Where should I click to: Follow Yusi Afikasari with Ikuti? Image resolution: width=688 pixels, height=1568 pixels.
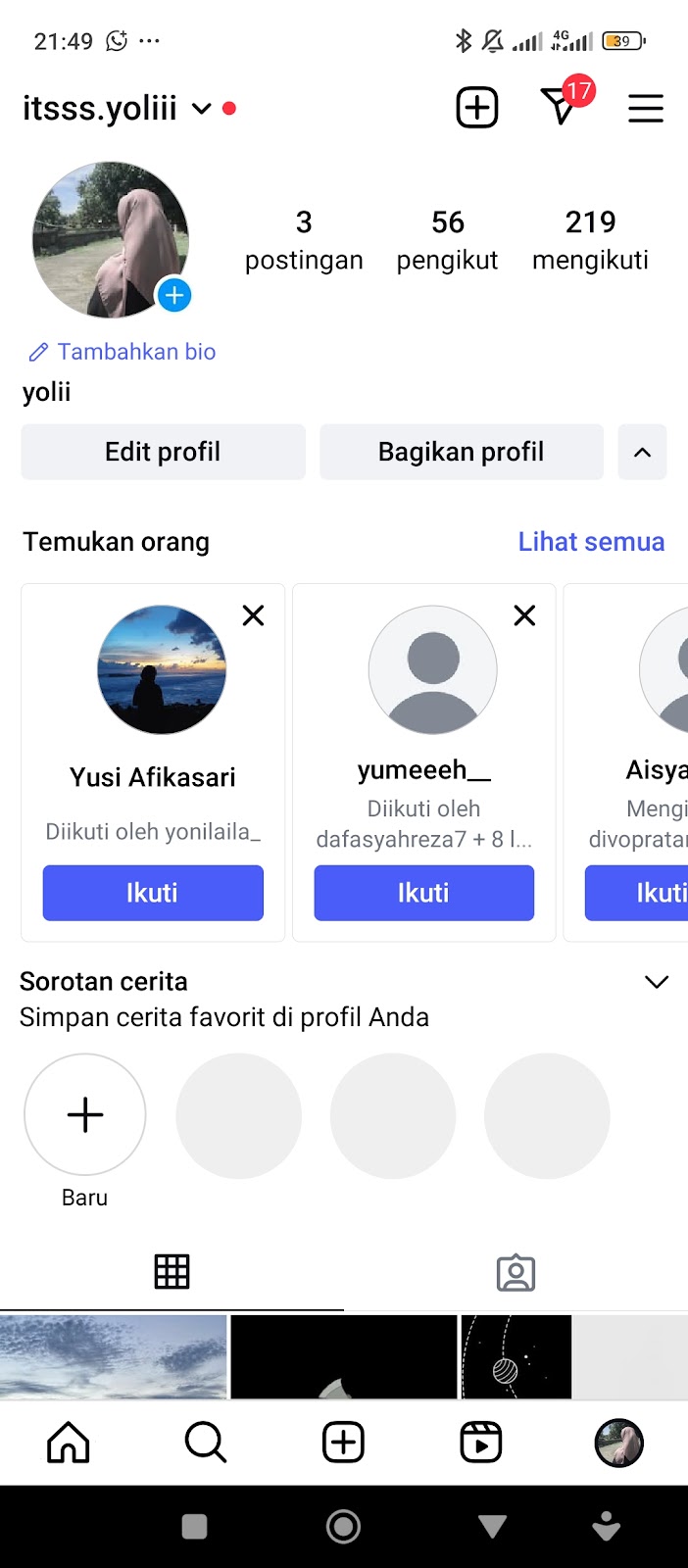click(153, 893)
